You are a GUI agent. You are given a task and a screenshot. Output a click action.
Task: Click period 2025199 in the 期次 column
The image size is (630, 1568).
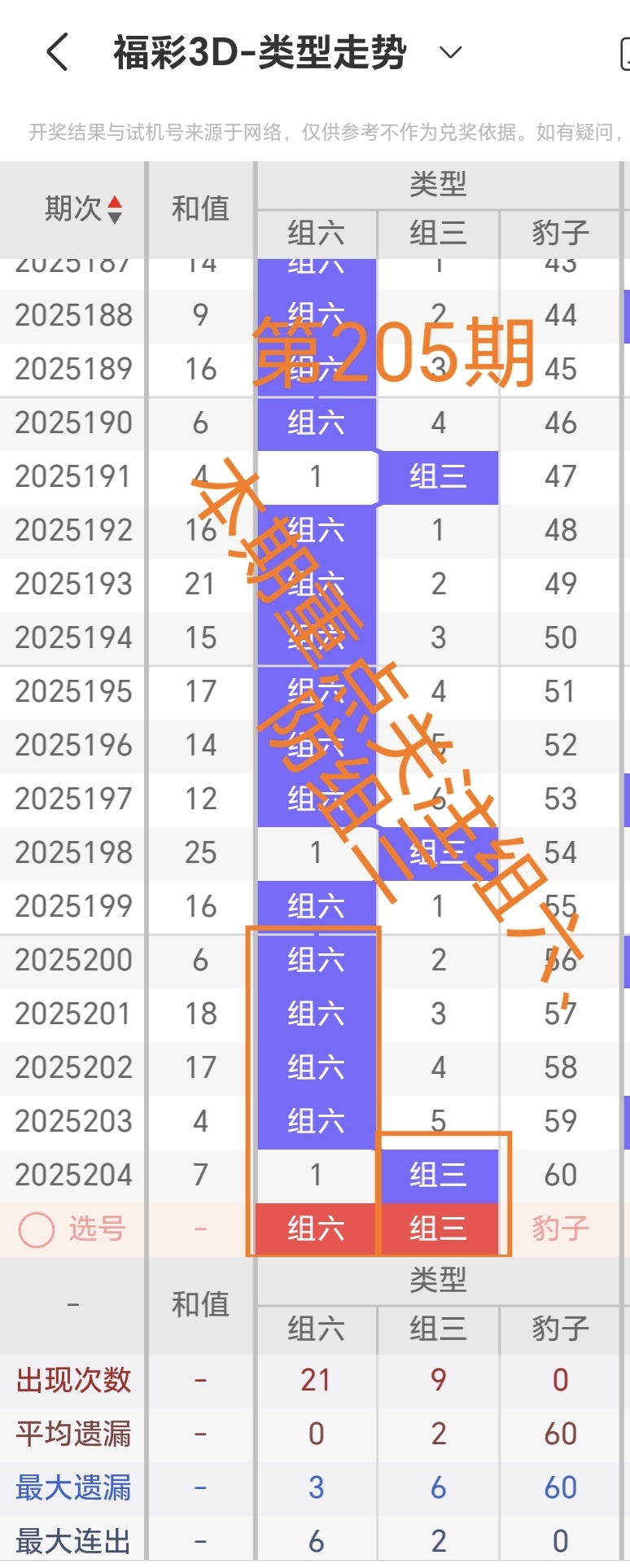click(72, 905)
